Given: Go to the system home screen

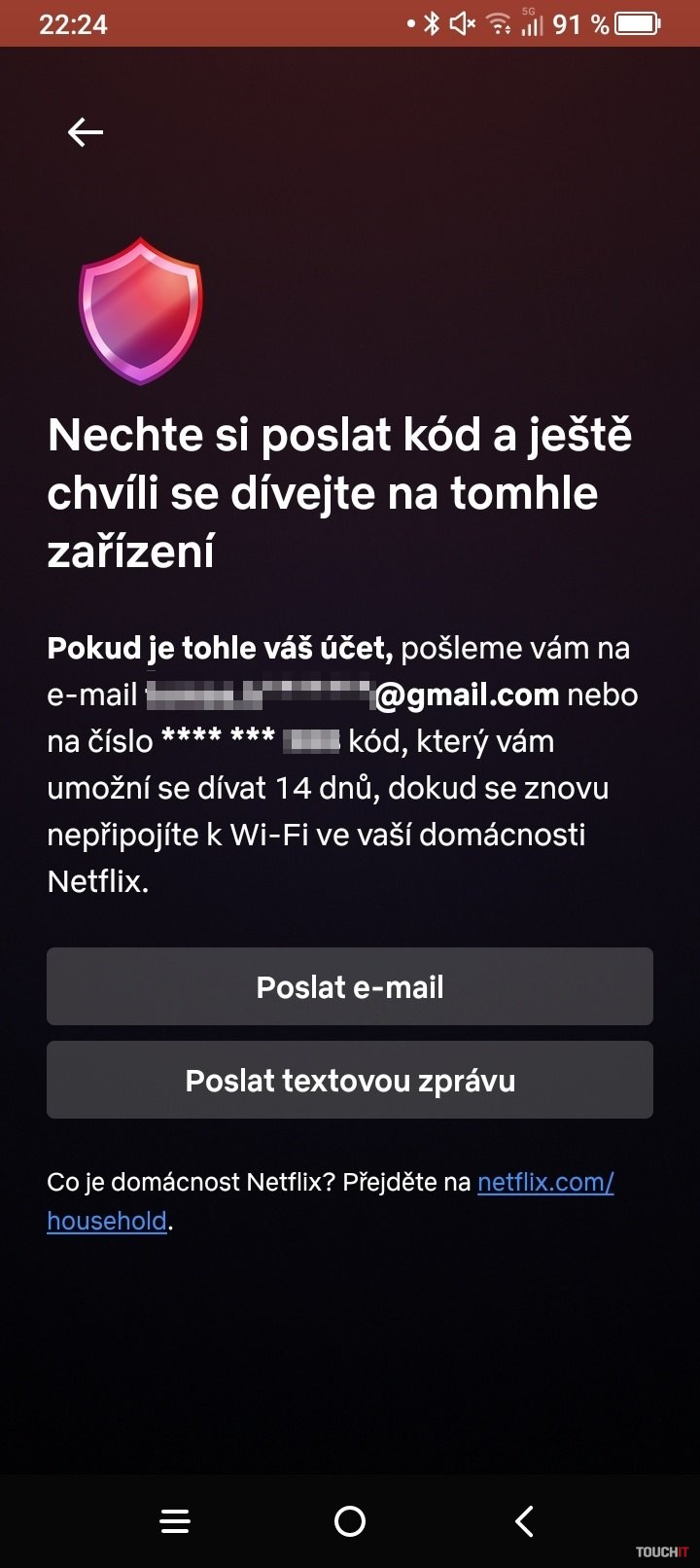Looking at the screenshot, I should click(x=350, y=1521).
